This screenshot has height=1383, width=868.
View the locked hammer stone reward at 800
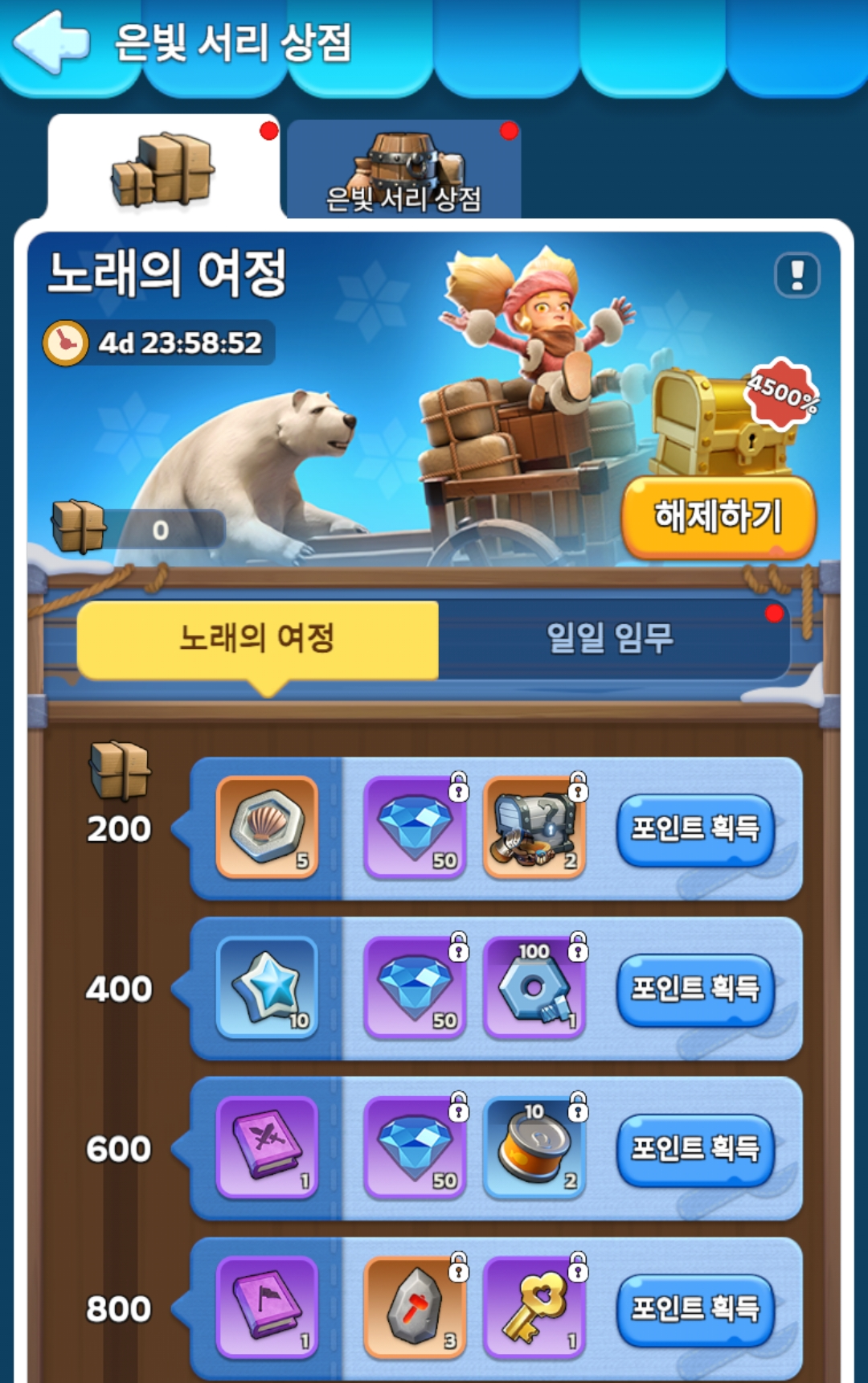[x=415, y=1307]
